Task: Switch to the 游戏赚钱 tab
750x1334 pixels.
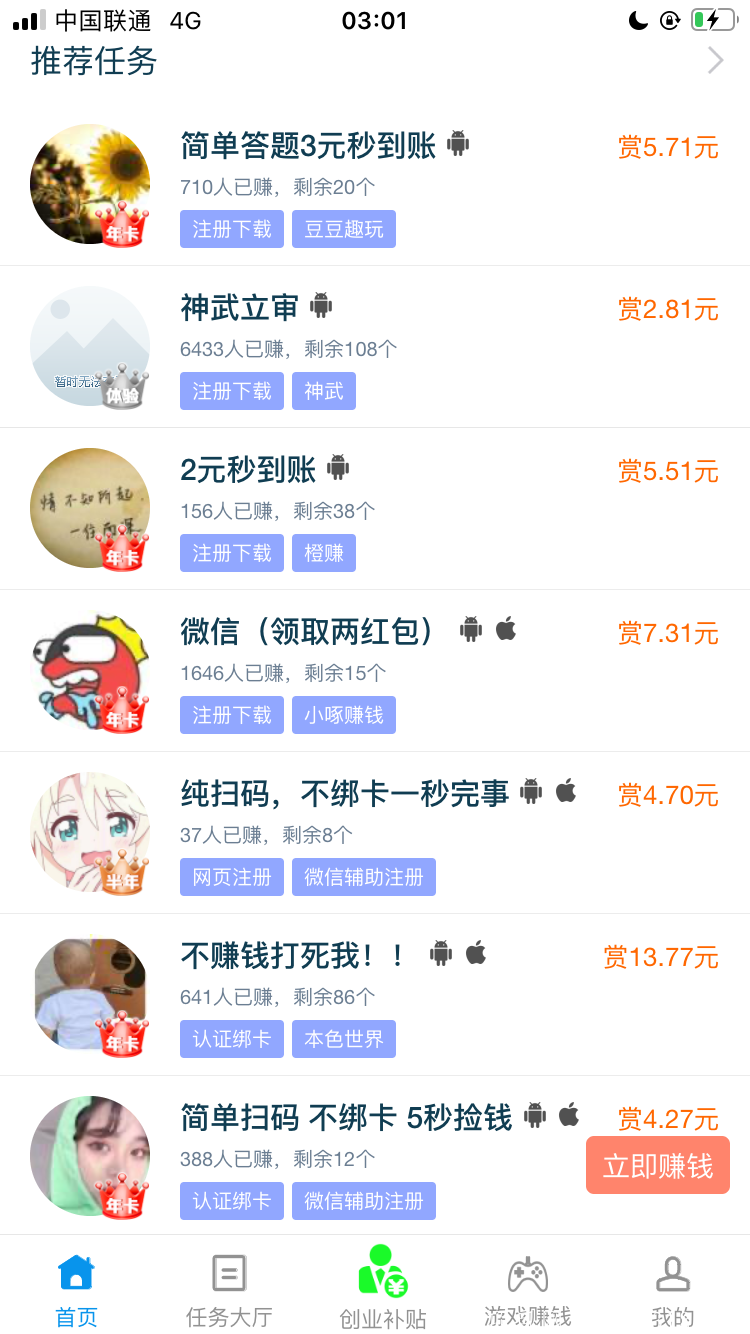Action: click(x=527, y=1288)
